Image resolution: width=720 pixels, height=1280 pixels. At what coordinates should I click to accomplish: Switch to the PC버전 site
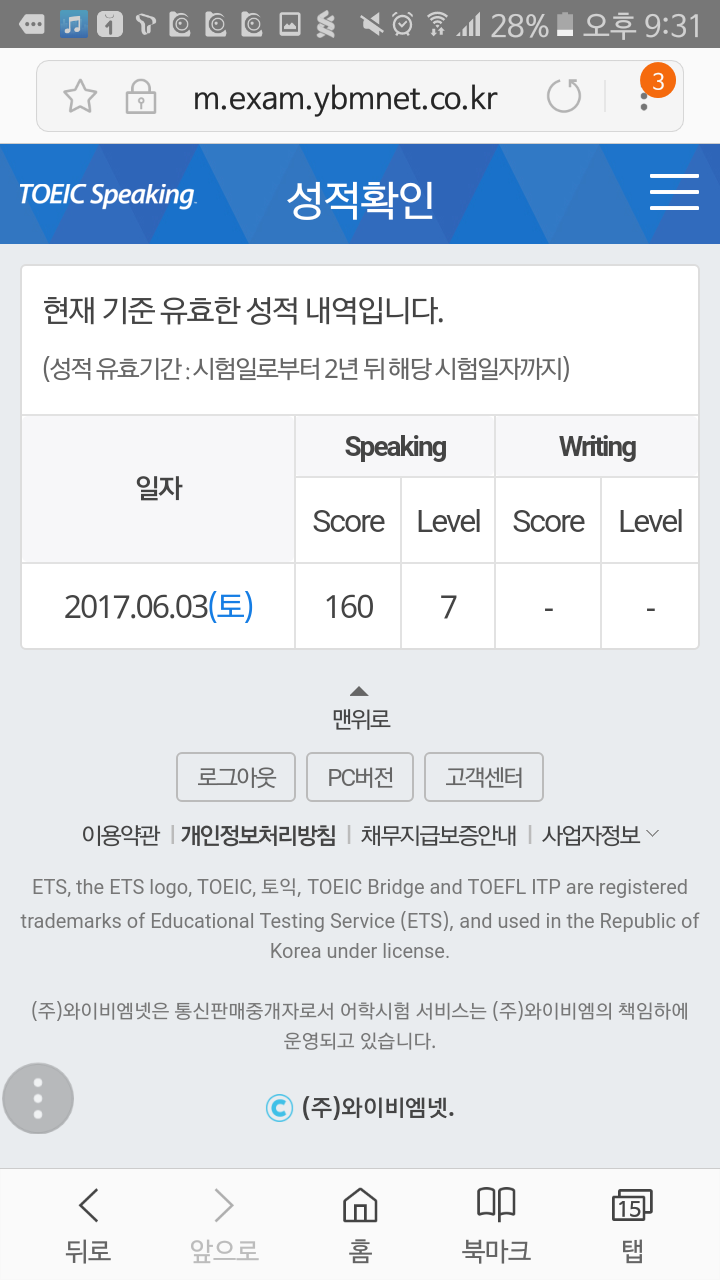click(360, 777)
